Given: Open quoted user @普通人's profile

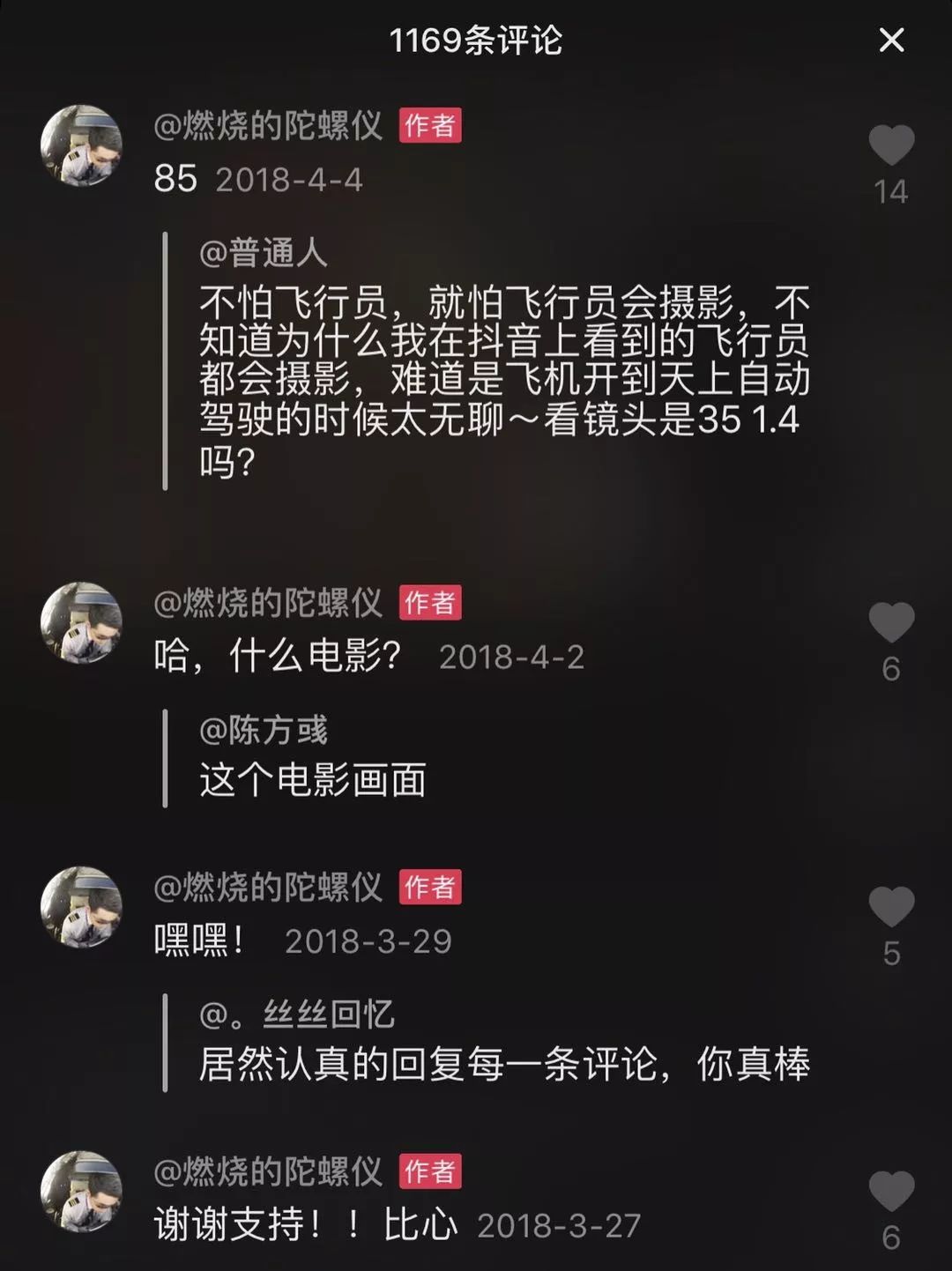Looking at the screenshot, I should [x=263, y=254].
